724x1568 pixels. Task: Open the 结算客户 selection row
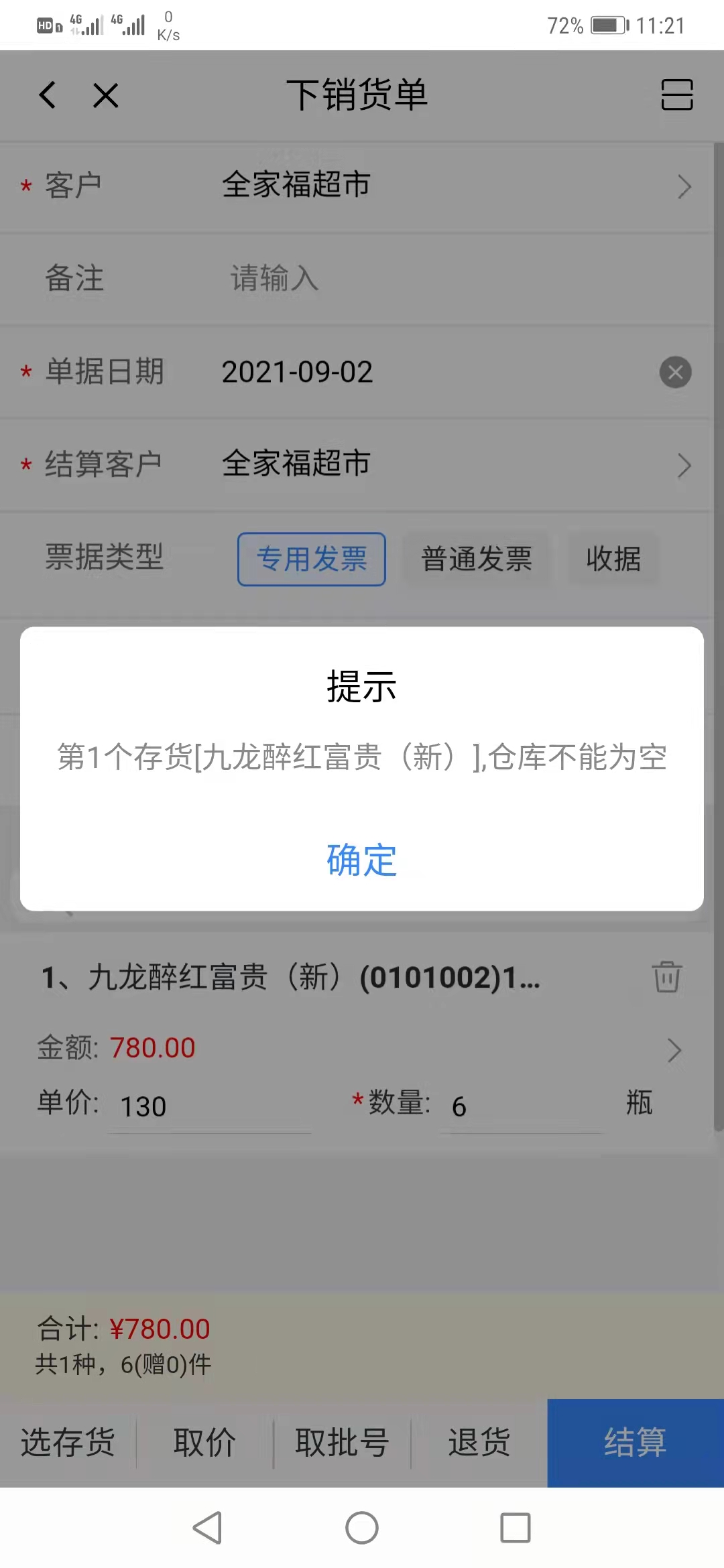coord(362,464)
